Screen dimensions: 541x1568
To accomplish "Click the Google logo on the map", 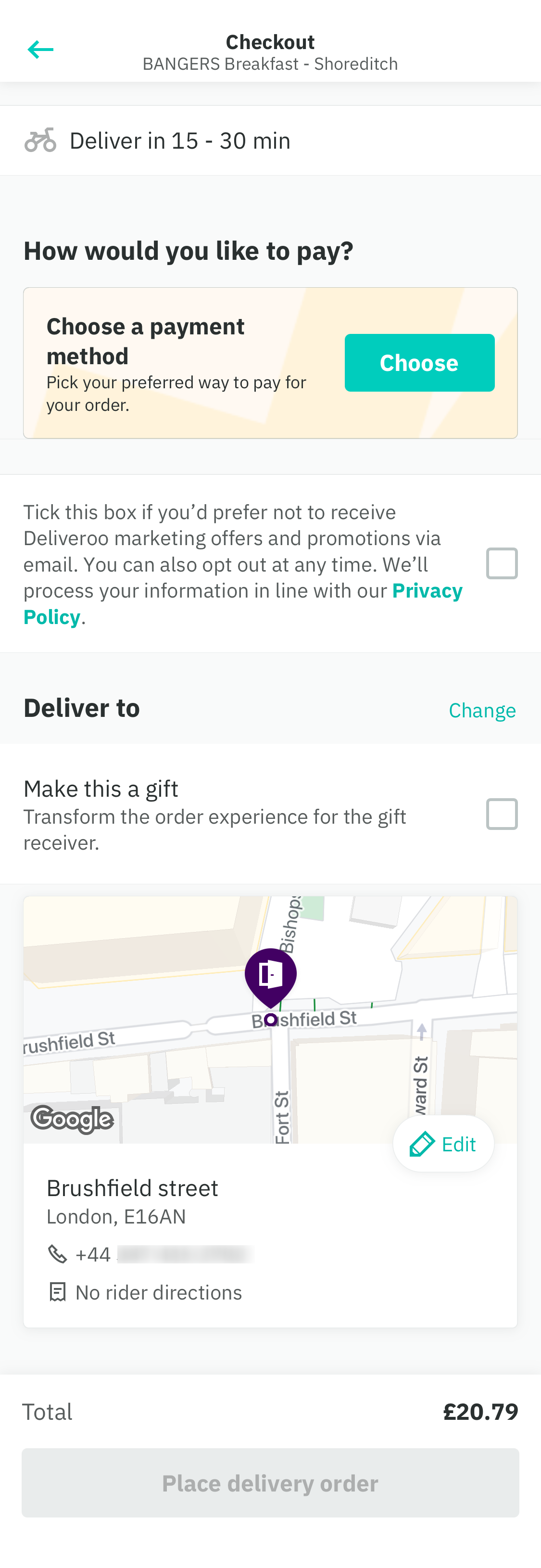I will coord(72,1119).
